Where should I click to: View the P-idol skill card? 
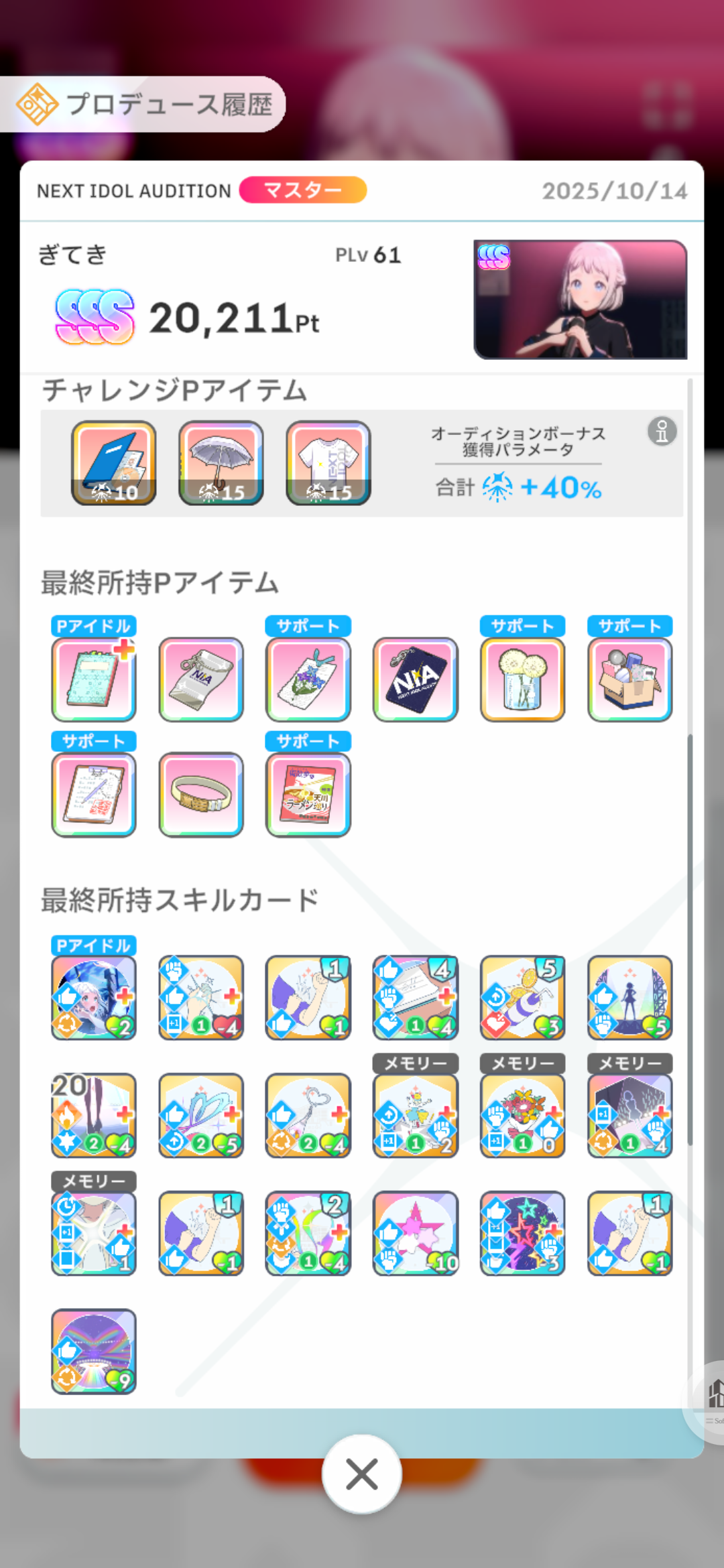pyautogui.click(x=94, y=998)
